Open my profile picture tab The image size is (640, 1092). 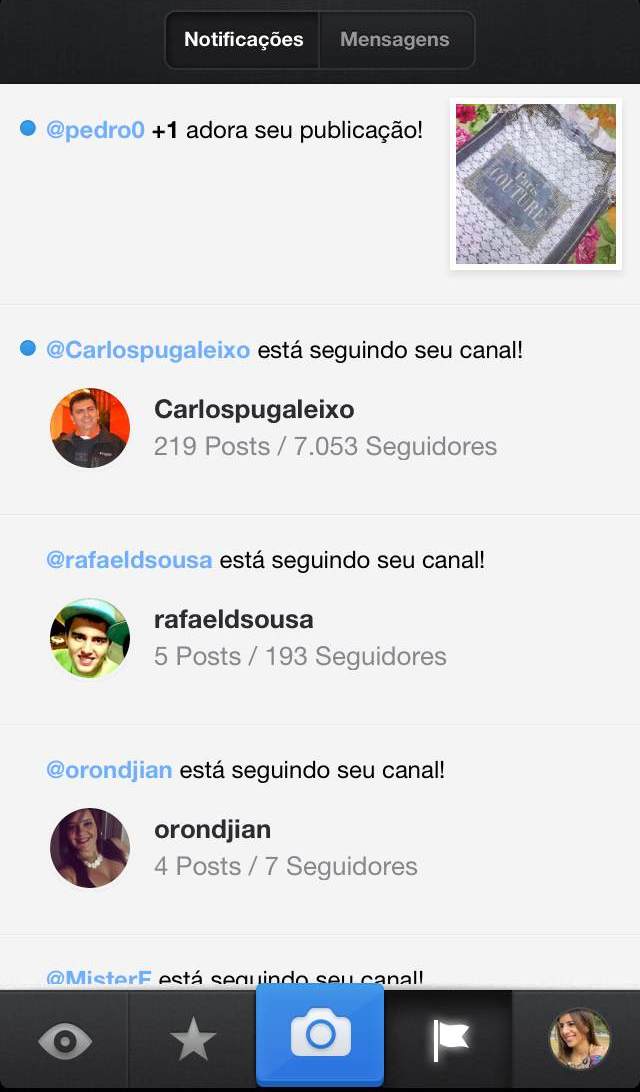tap(579, 1039)
